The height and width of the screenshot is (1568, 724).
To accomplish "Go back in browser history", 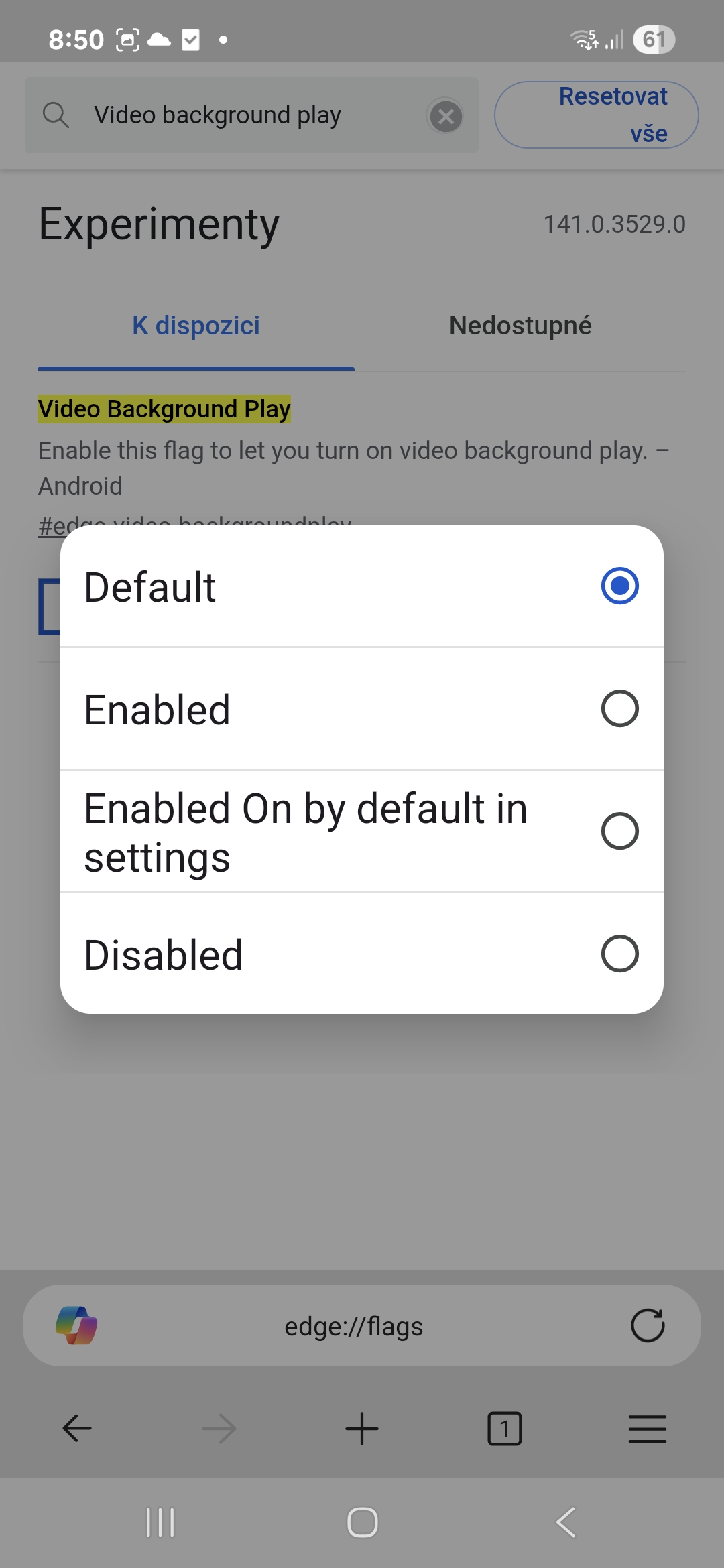I will point(76,1428).
